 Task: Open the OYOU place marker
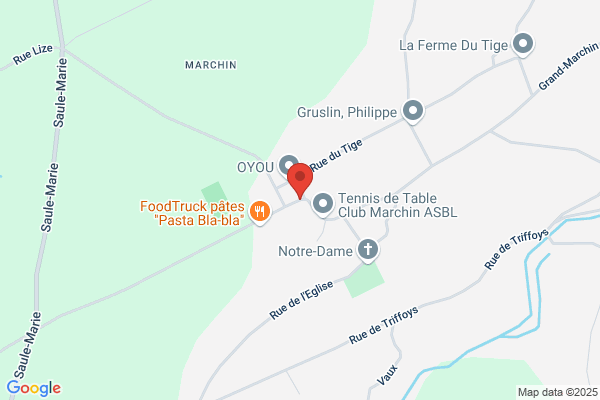click(x=289, y=166)
